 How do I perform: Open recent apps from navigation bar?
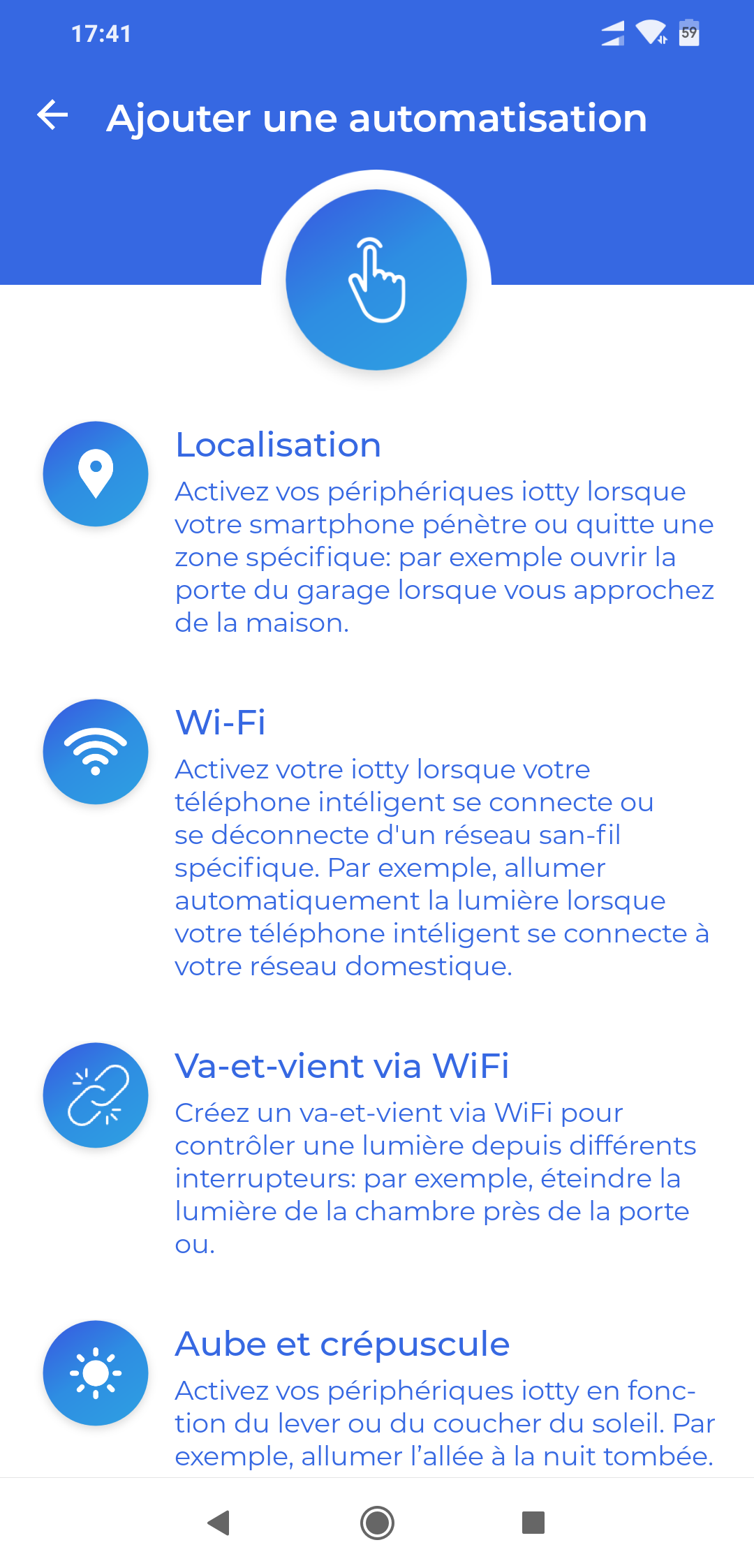click(533, 1523)
